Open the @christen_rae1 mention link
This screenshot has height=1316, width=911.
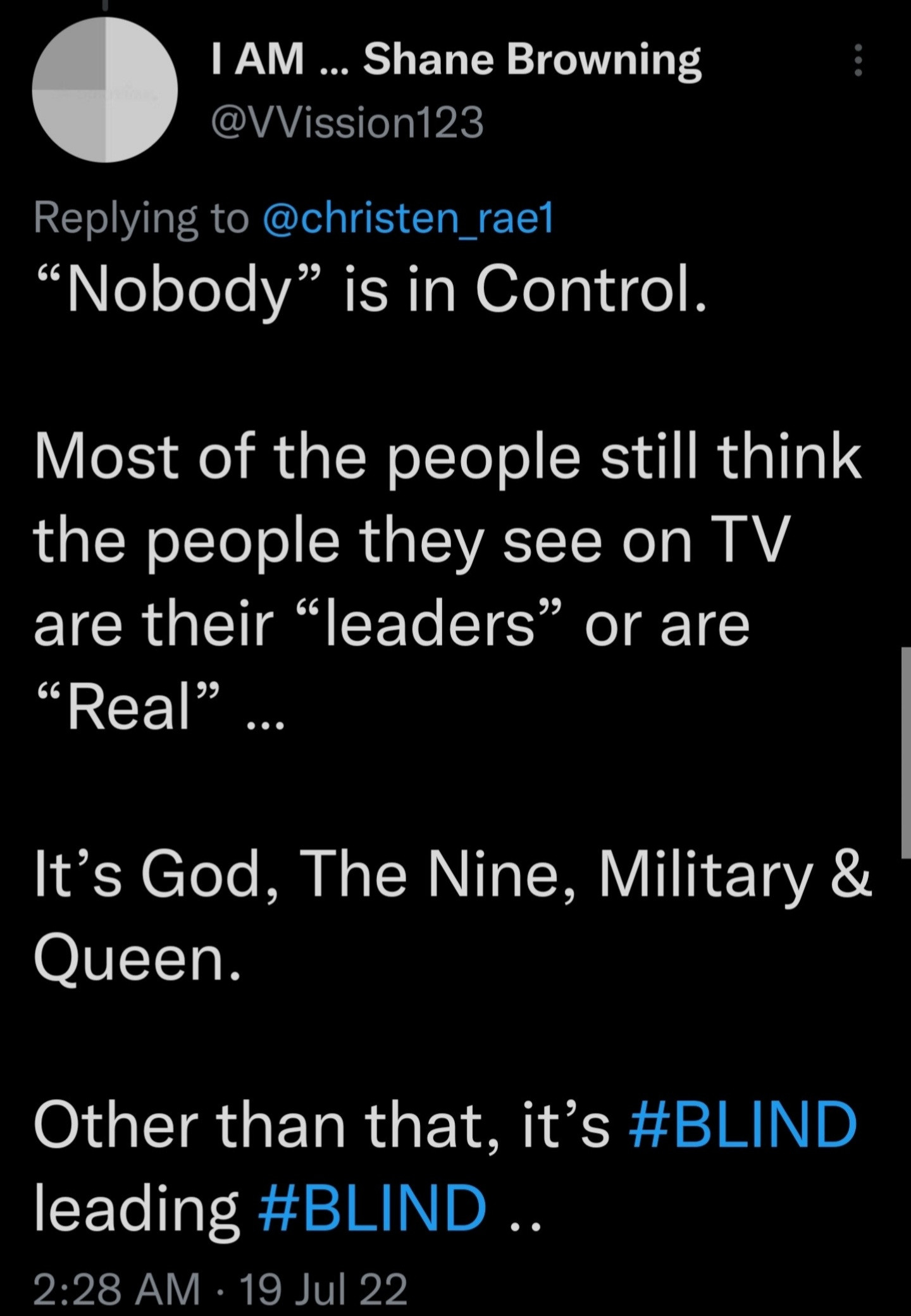(x=408, y=218)
